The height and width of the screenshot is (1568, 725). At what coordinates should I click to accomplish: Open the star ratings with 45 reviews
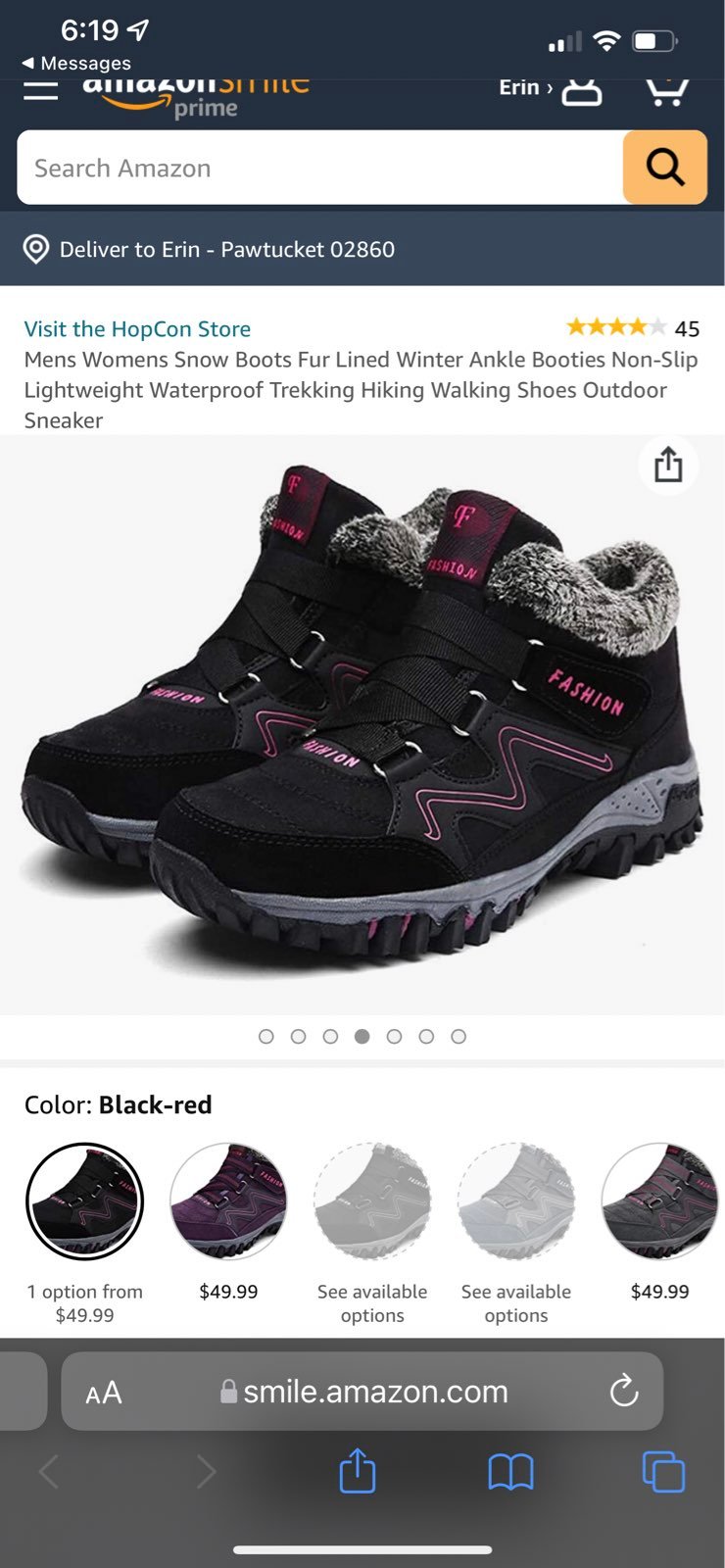pos(632,327)
